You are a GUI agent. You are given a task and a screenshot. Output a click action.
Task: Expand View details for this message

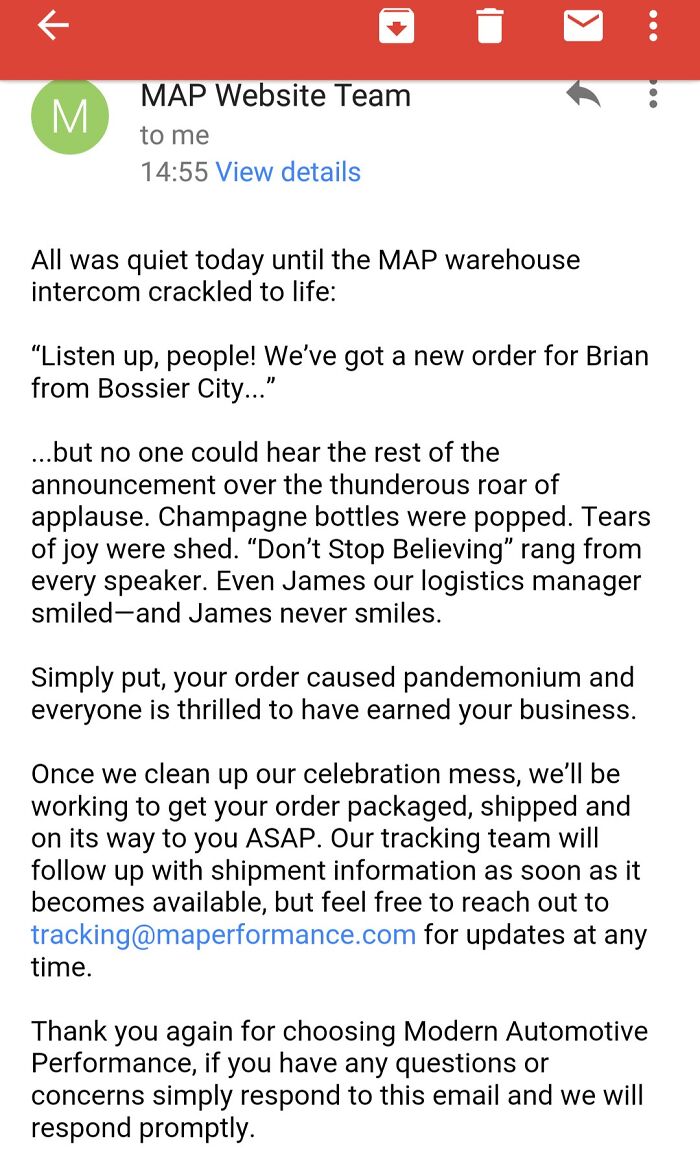click(x=288, y=172)
